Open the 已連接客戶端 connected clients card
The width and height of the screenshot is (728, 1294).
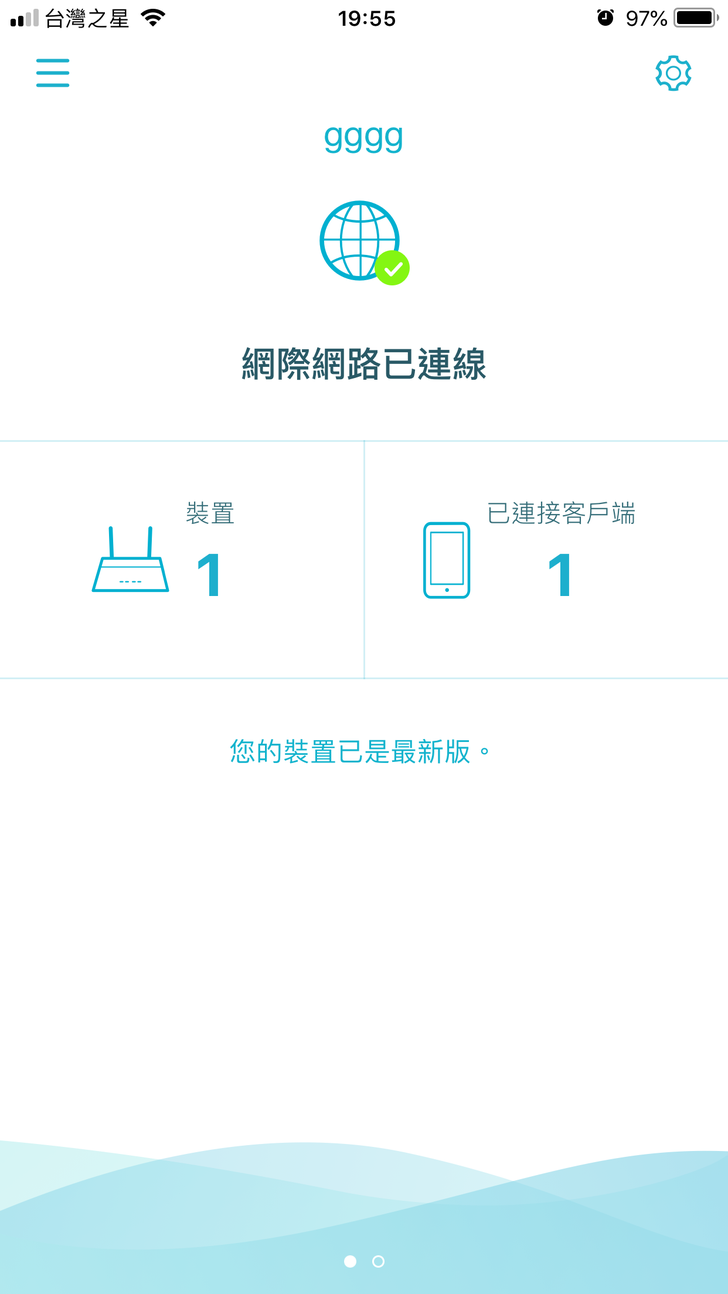546,560
